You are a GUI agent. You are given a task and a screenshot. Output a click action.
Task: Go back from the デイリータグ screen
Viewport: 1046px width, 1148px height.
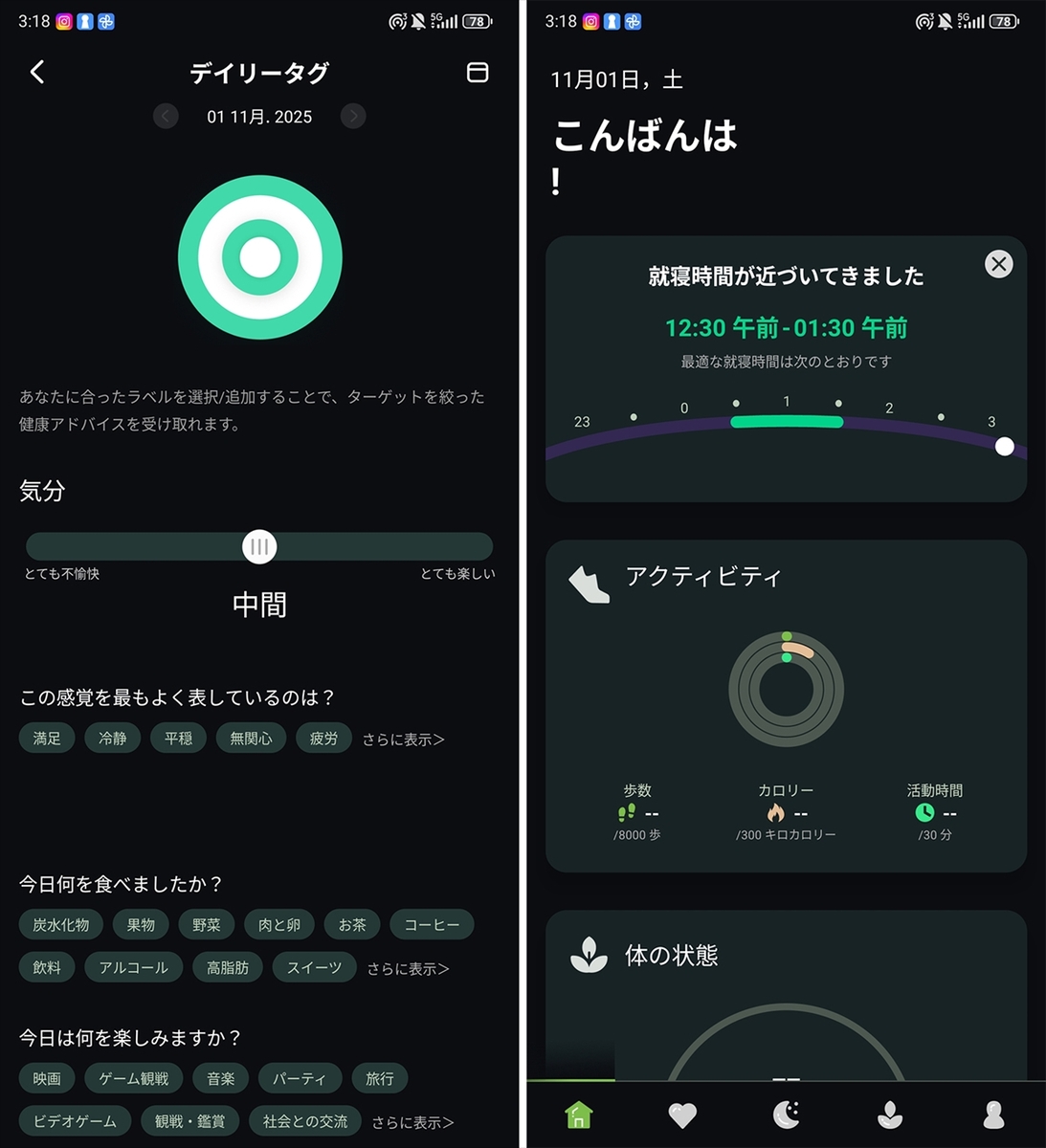(x=37, y=72)
